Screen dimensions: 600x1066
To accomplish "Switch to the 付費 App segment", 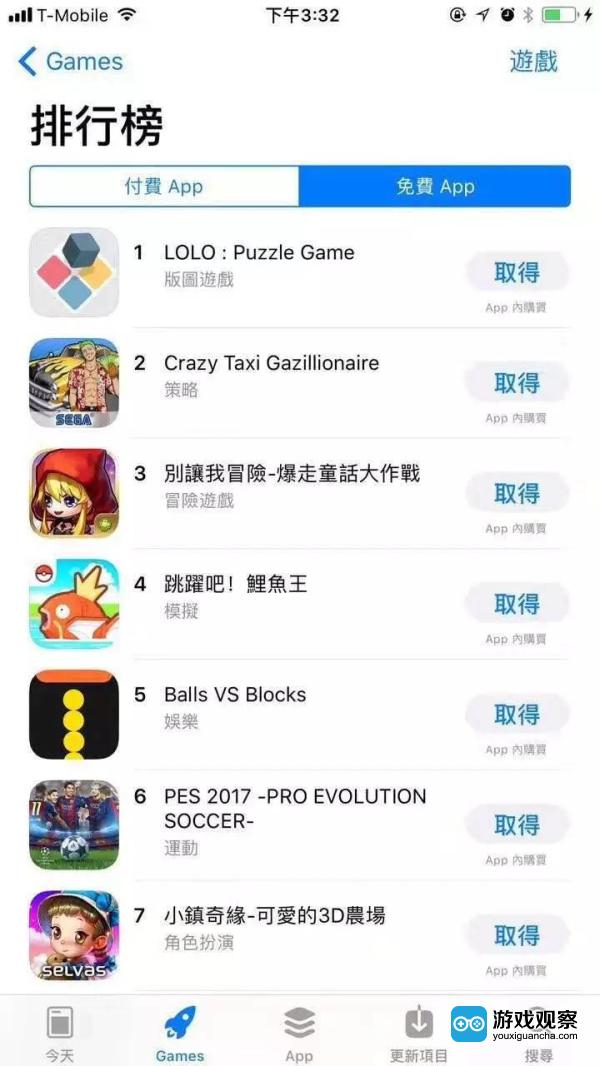I will 164,187.
